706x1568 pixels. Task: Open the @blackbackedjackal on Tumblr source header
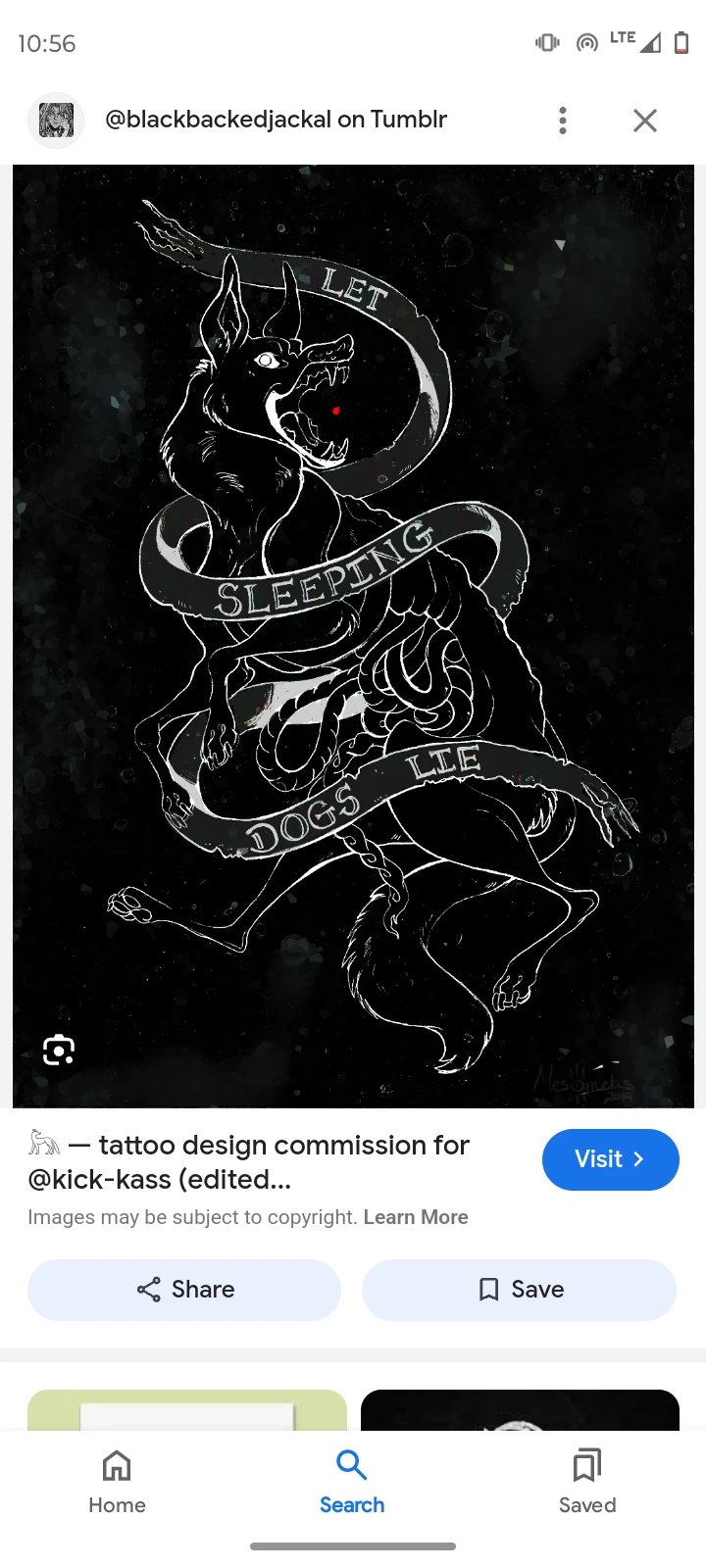[276, 120]
